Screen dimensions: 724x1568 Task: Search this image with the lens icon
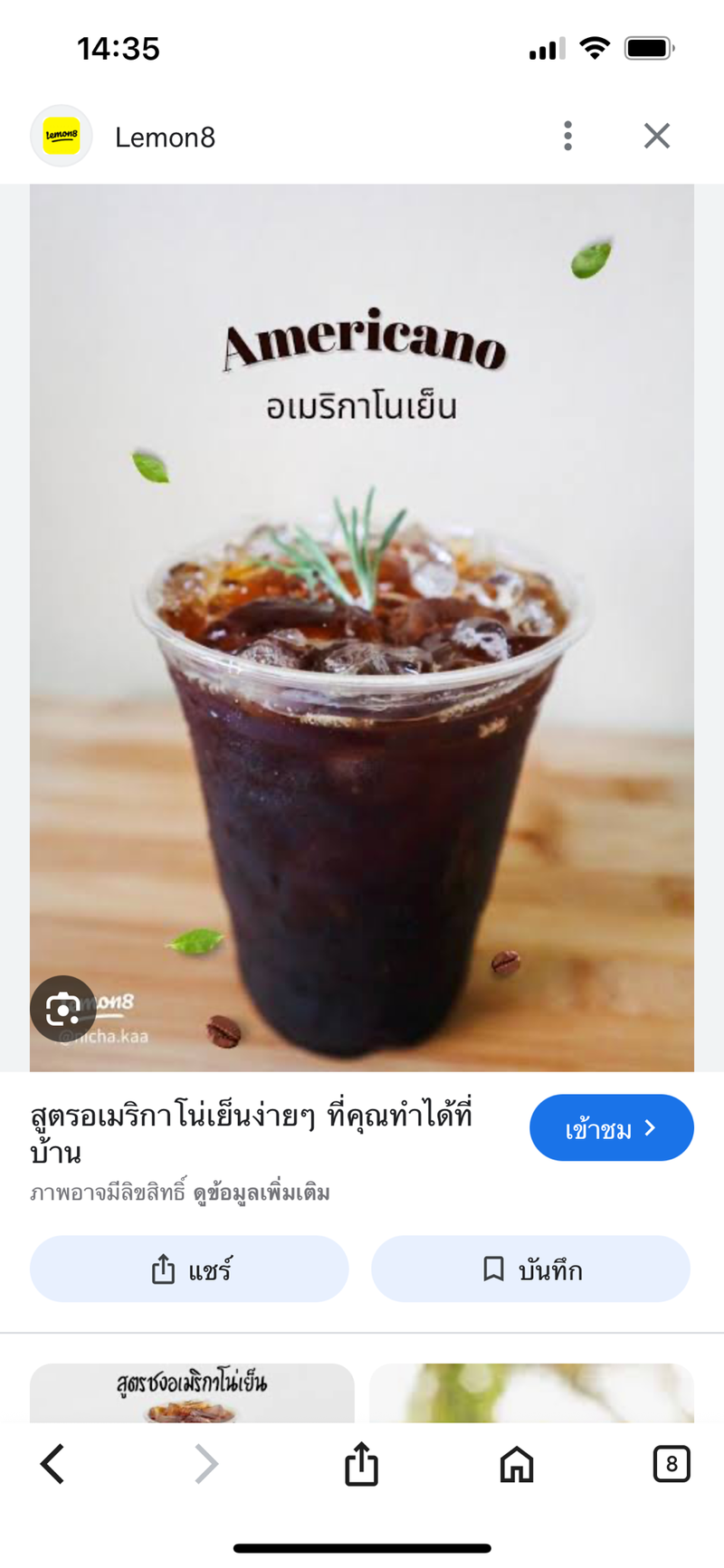click(62, 1008)
